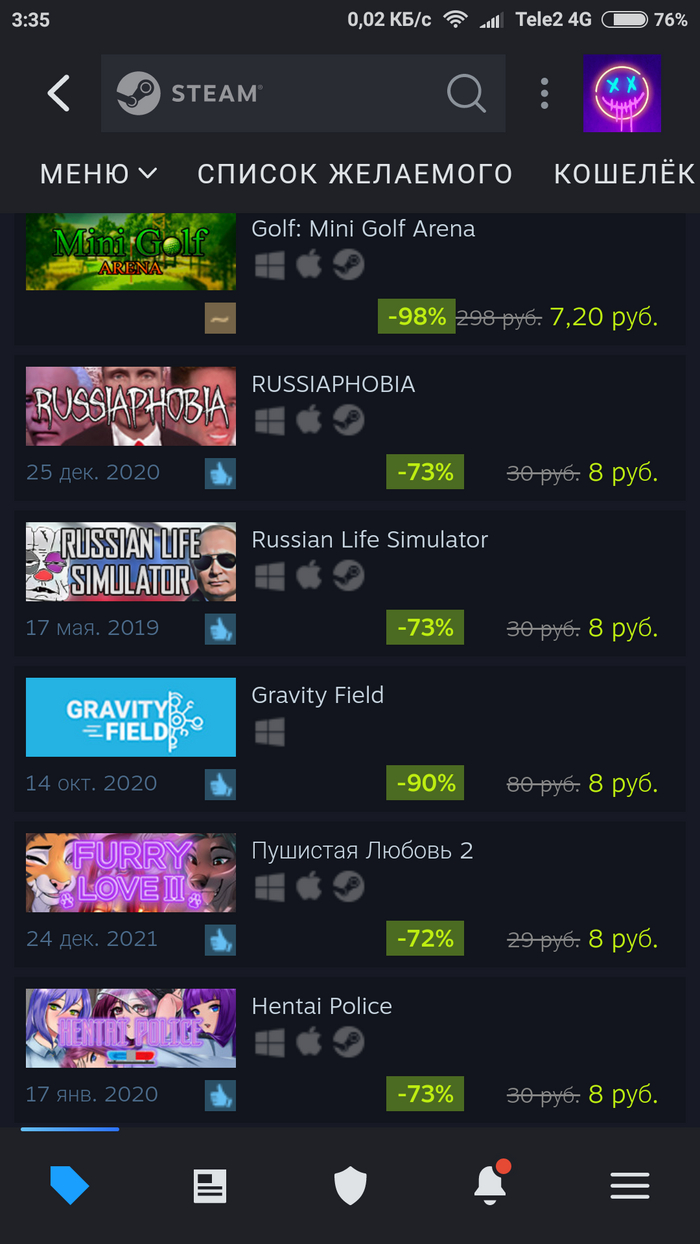Switch to the news tab
Viewport: 700px width, 1244px height.
pyautogui.click(x=210, y=1186)
